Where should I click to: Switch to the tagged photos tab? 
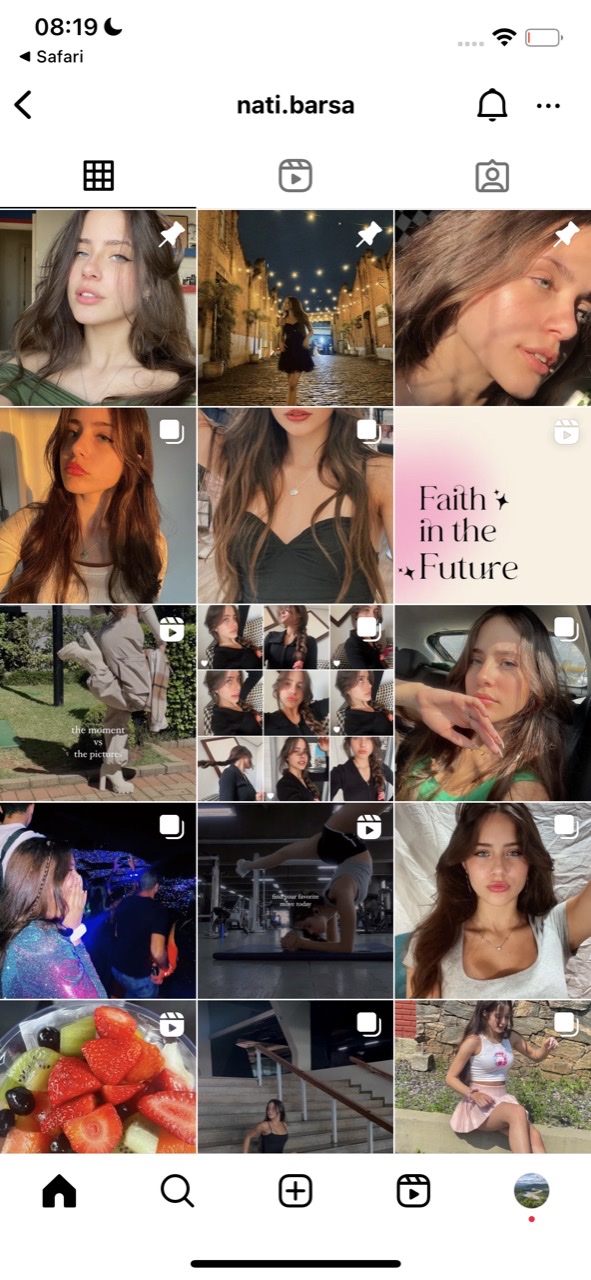[x=492, y=176]
